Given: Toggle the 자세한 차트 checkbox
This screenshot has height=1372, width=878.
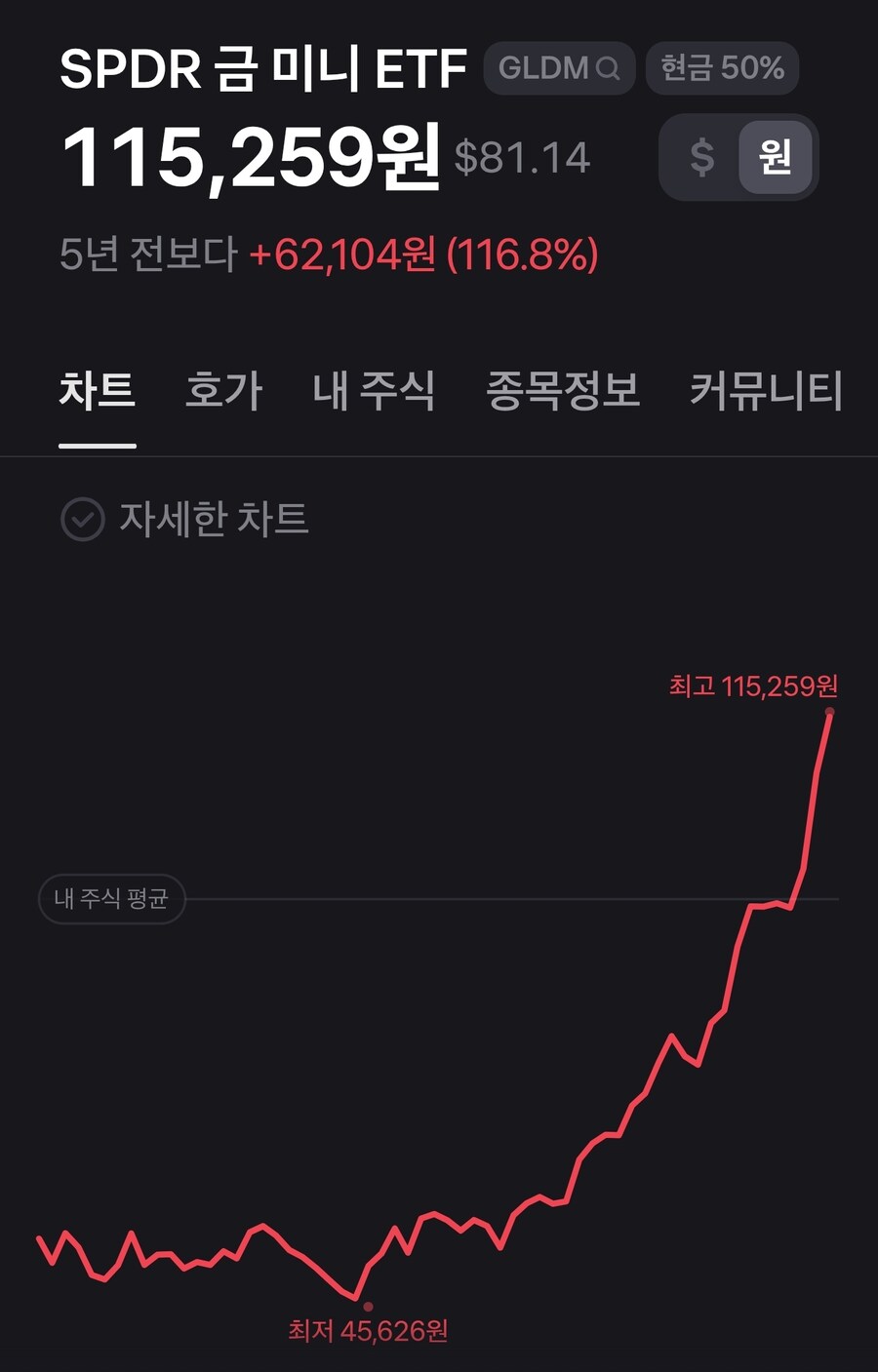Looking at the screenshot, I should click(x=83, y=519).
